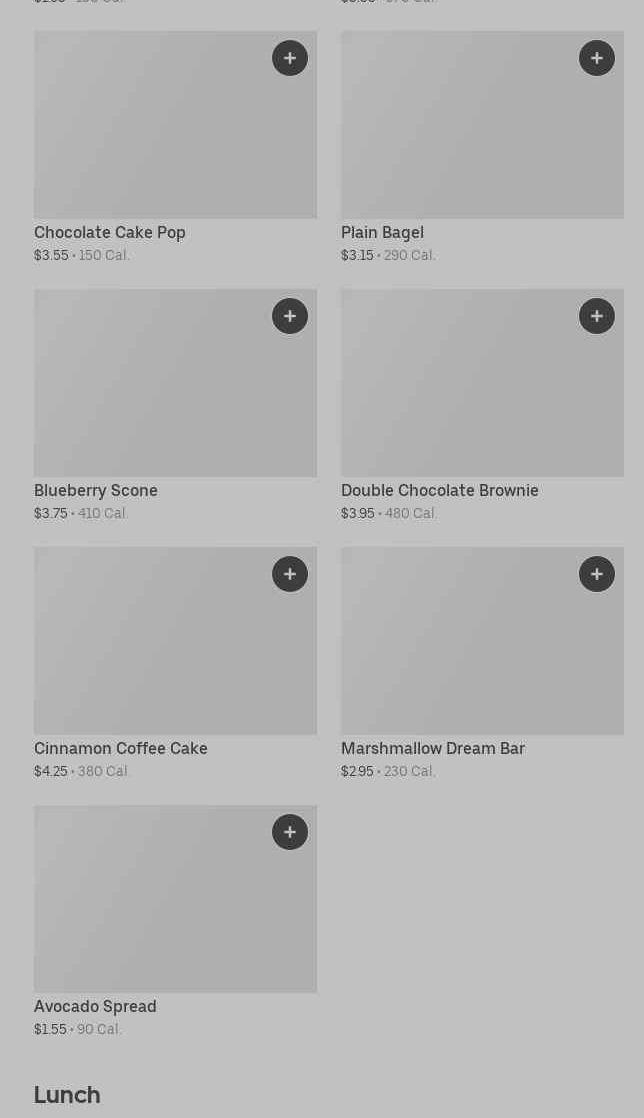Add Marshmallow Dream Bar to cart
644x1118 pixels.
(x=597, y=574)
